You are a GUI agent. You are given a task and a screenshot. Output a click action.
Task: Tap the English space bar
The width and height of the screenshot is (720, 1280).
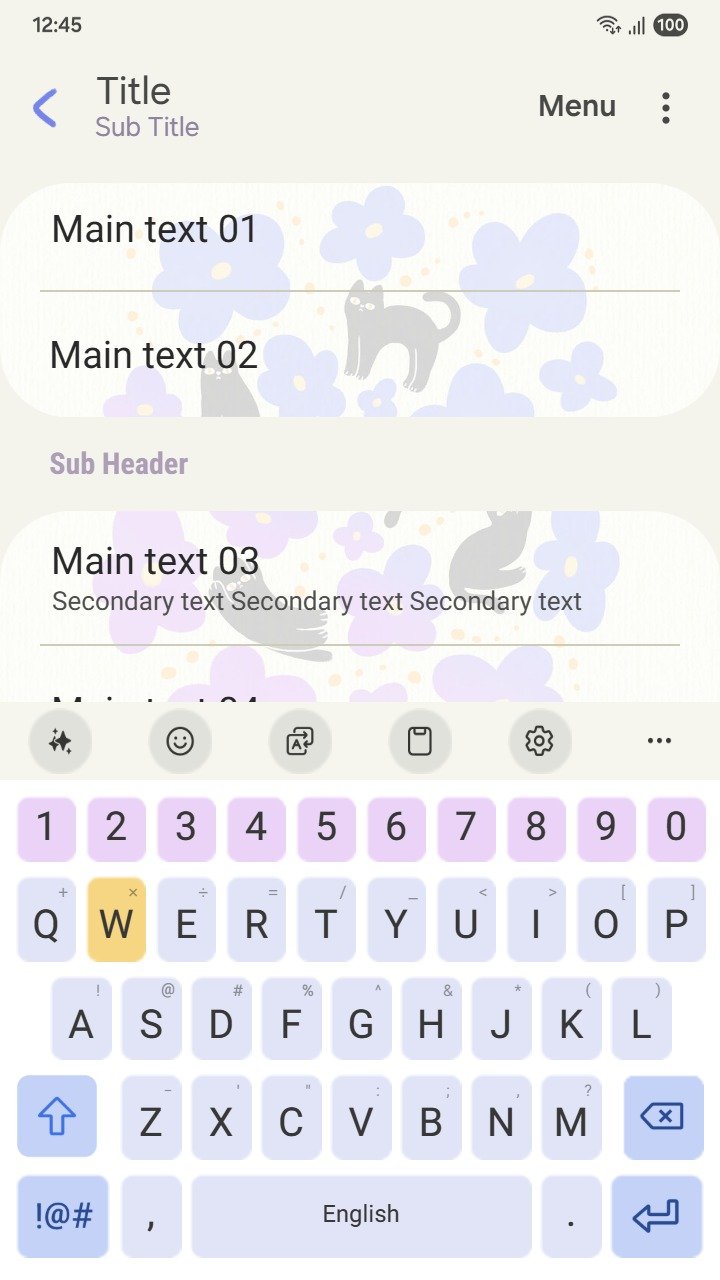click(361, 1216)
